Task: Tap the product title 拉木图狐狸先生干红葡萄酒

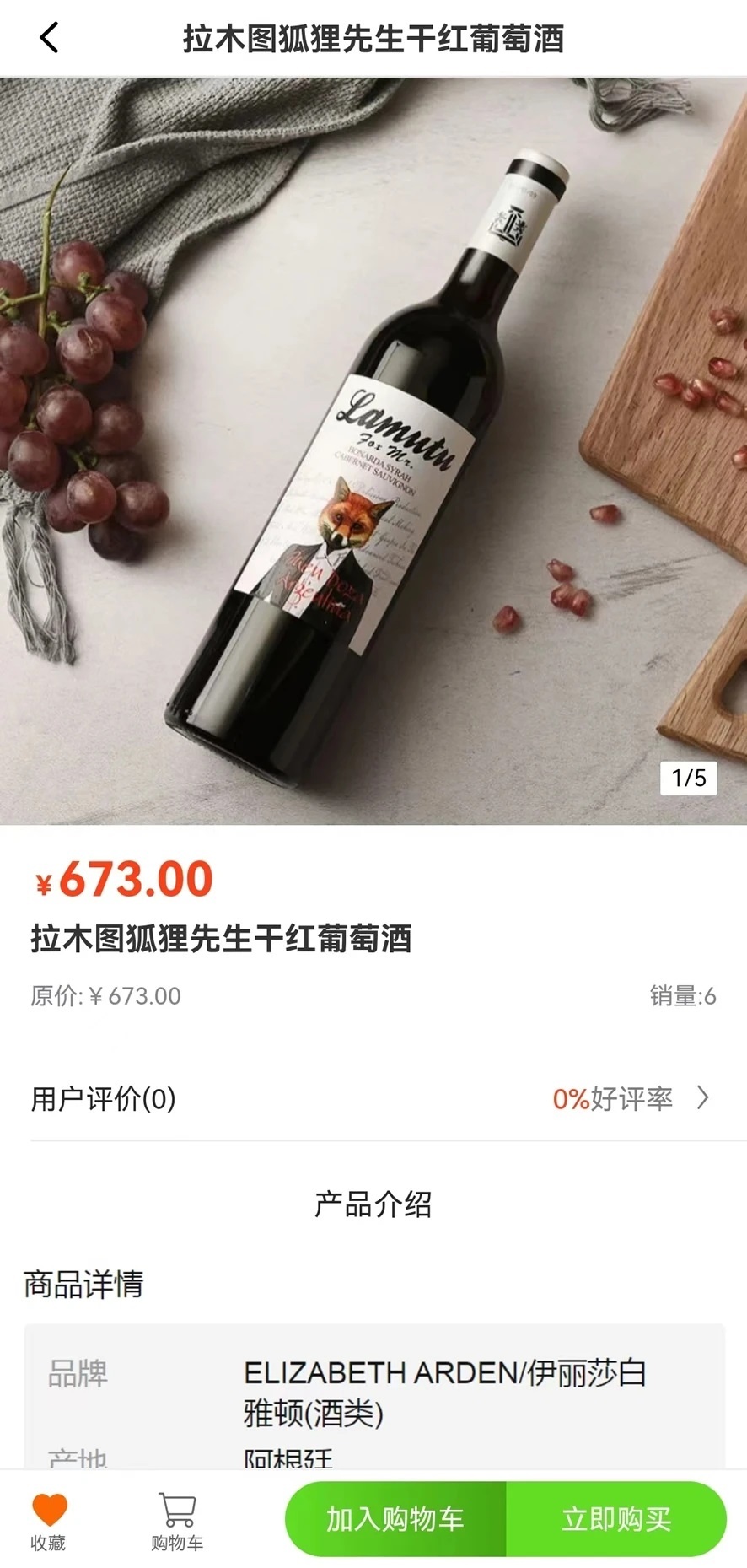Action: [x=218, y=938]
